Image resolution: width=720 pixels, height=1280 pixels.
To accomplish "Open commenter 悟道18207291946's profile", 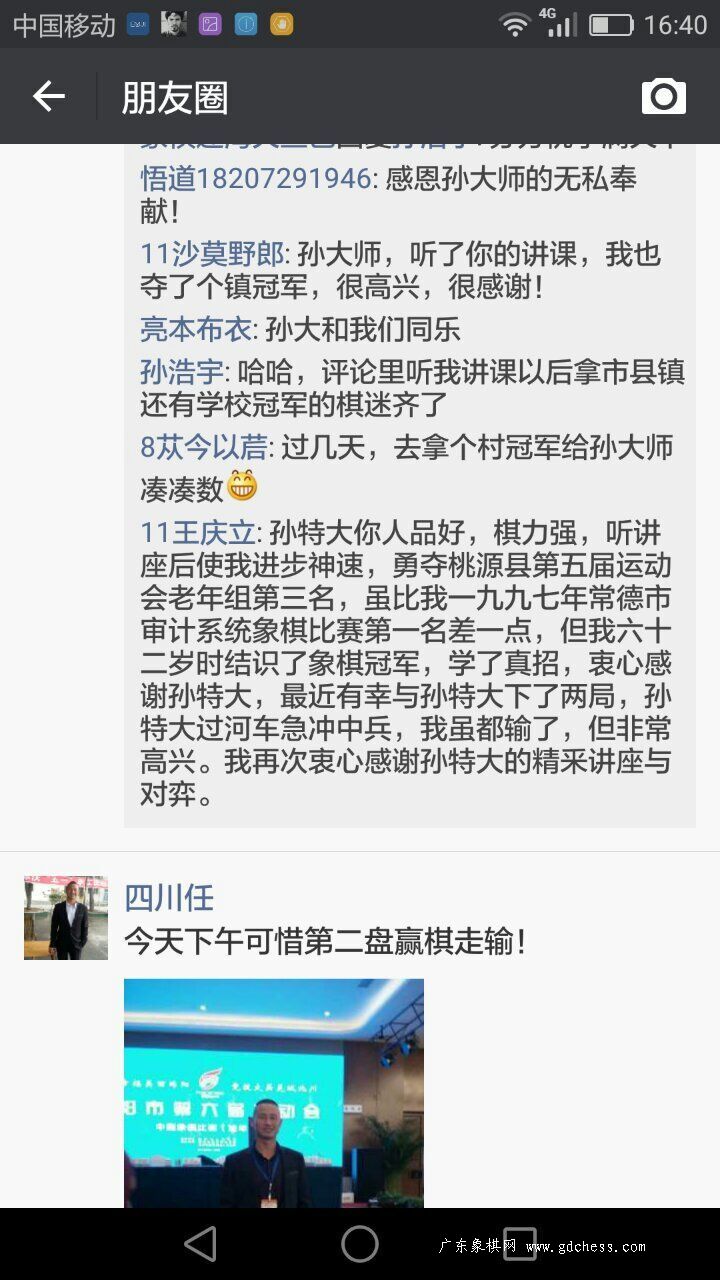I will [256, 179].
